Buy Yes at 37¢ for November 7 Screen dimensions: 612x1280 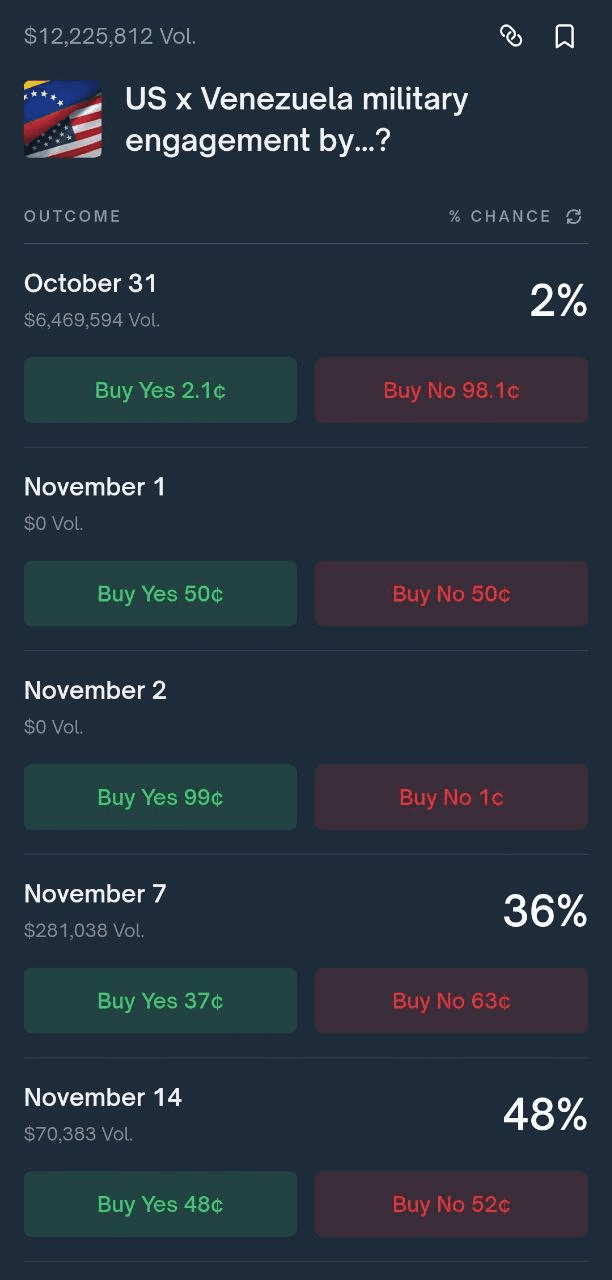coord(160,1000)
